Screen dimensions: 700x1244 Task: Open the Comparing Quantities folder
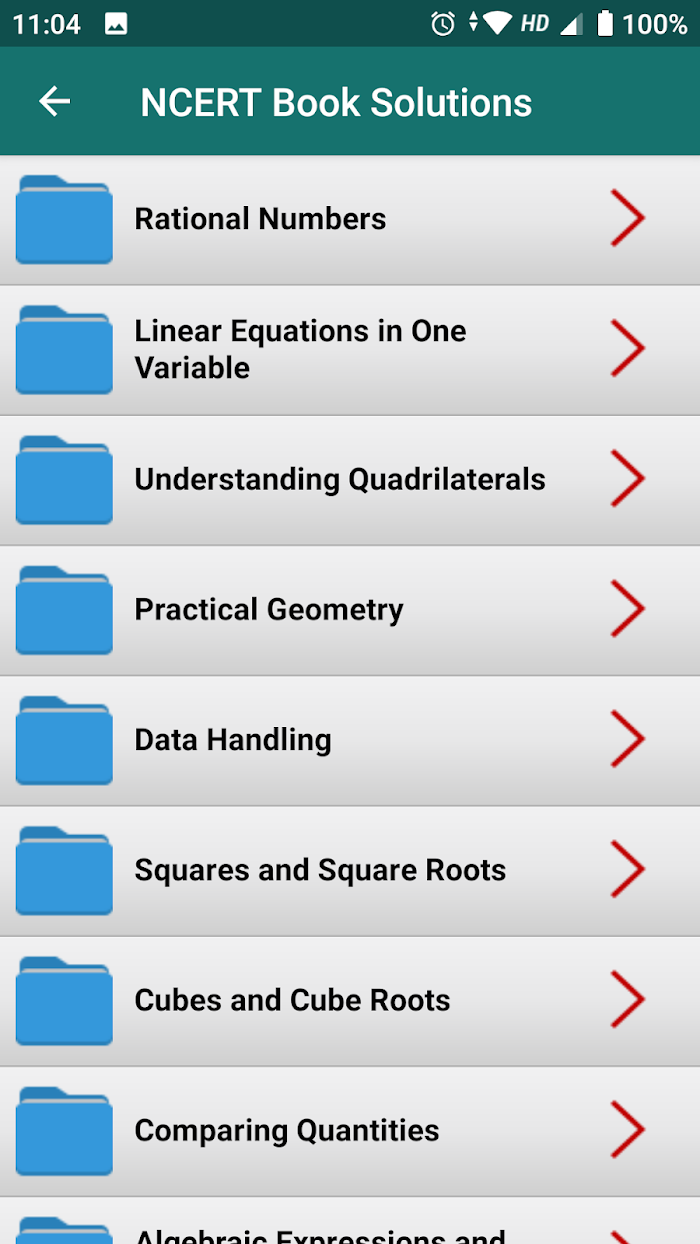tap(350, 1131)
